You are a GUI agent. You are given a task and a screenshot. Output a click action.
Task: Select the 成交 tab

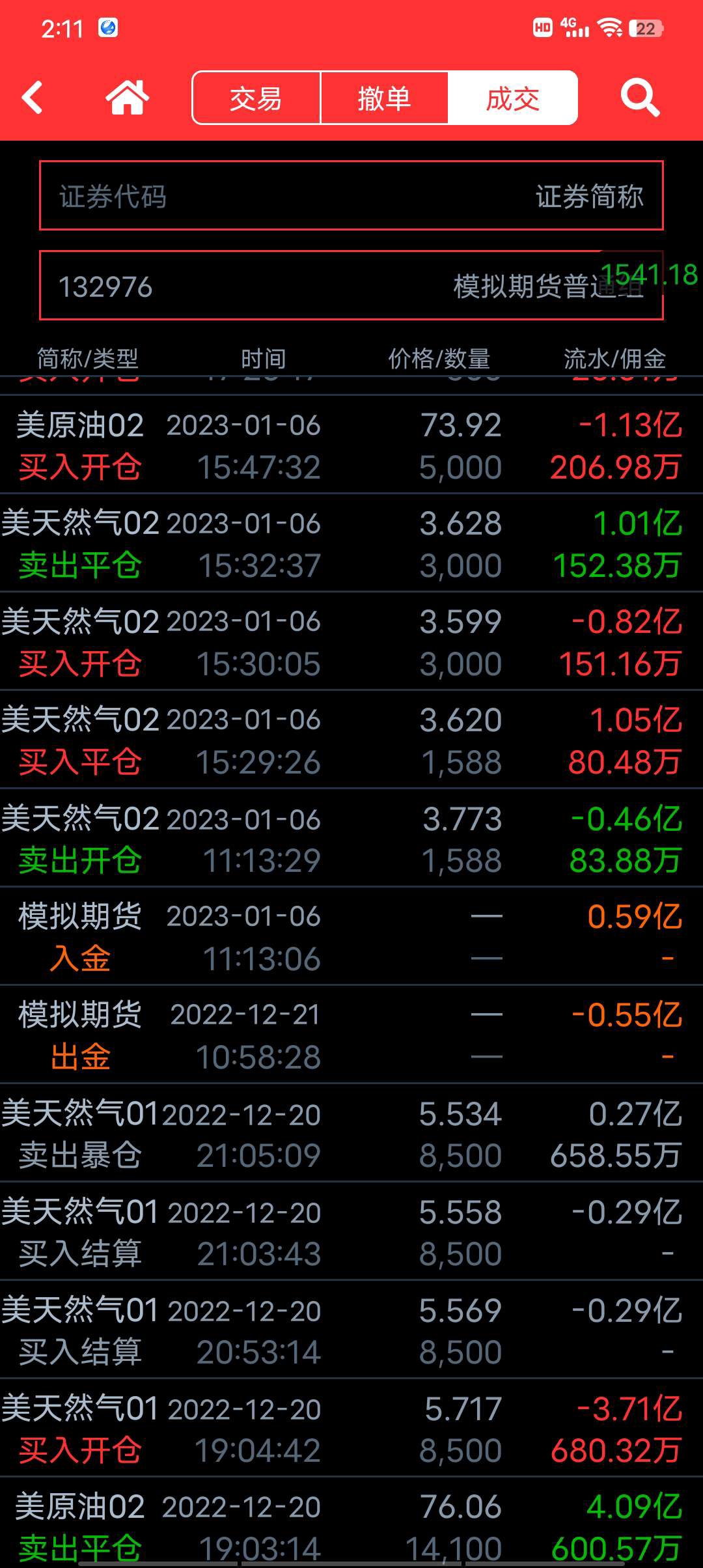click(512, 98)
